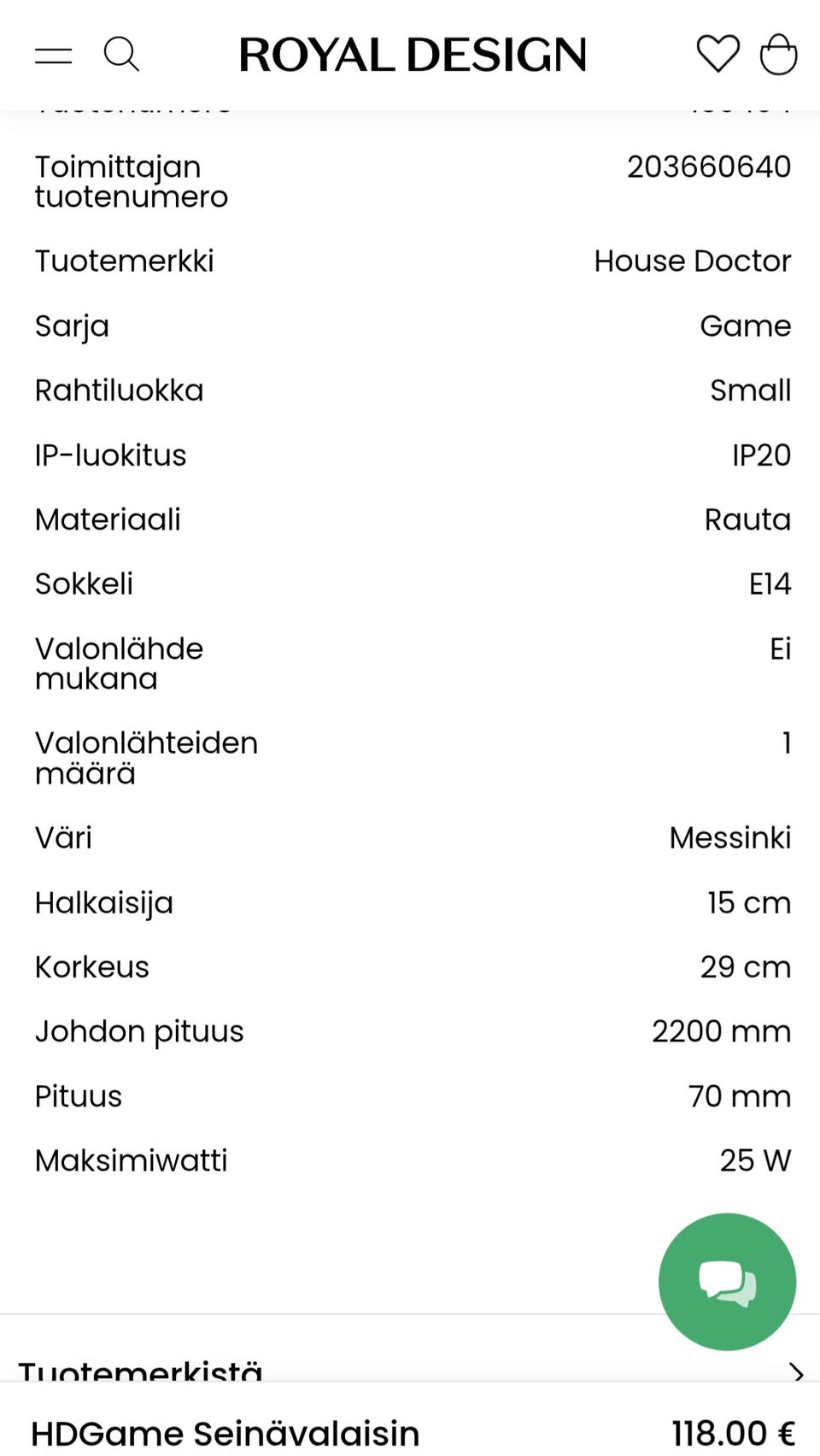Open the HDGame Seinävalaisin product link
Image resolution: width=820 pixels, height=1456 pixels.
pyautogui.click(x=223, y=1432)
